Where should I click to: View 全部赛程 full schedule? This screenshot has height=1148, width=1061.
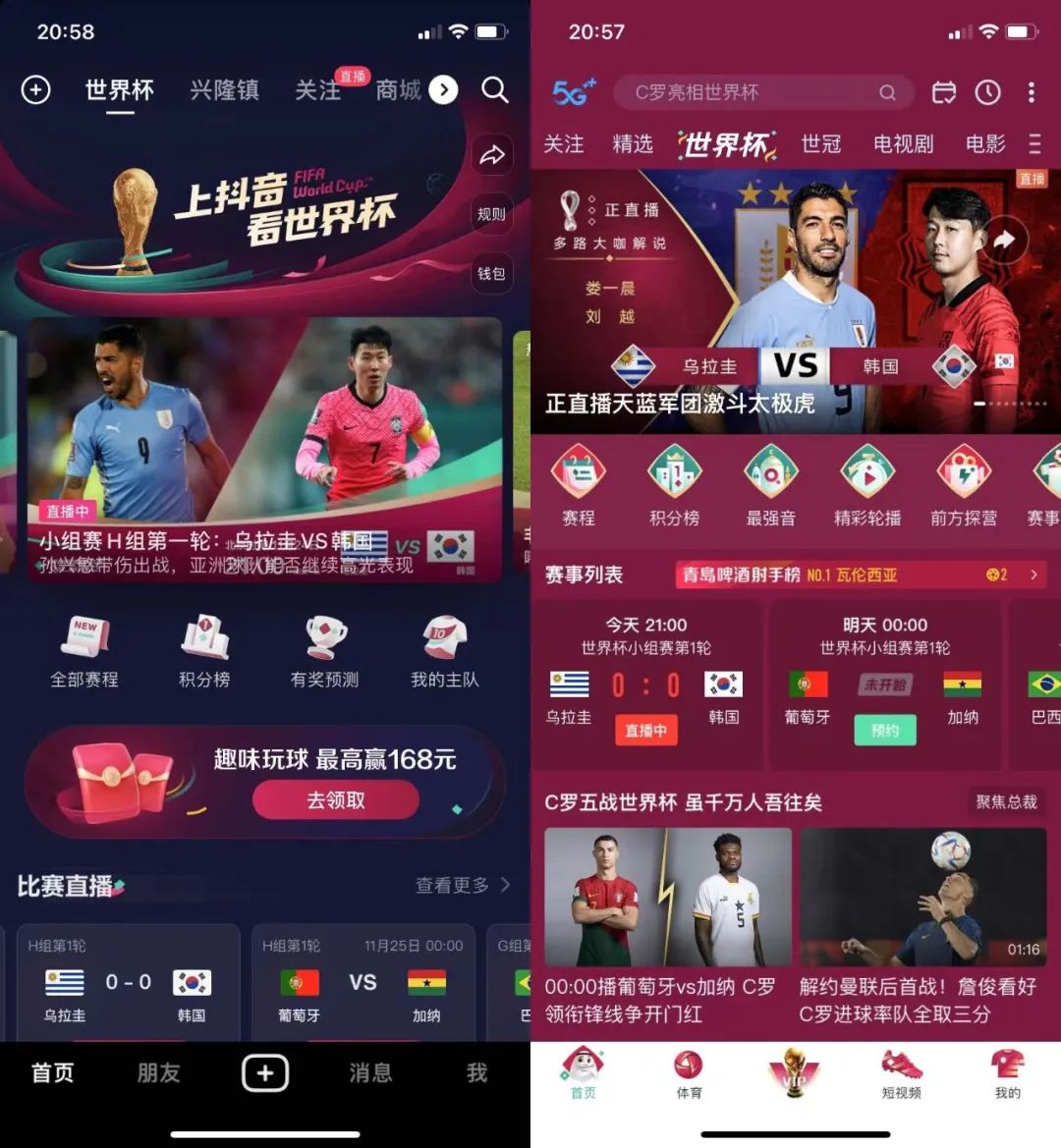84,651
